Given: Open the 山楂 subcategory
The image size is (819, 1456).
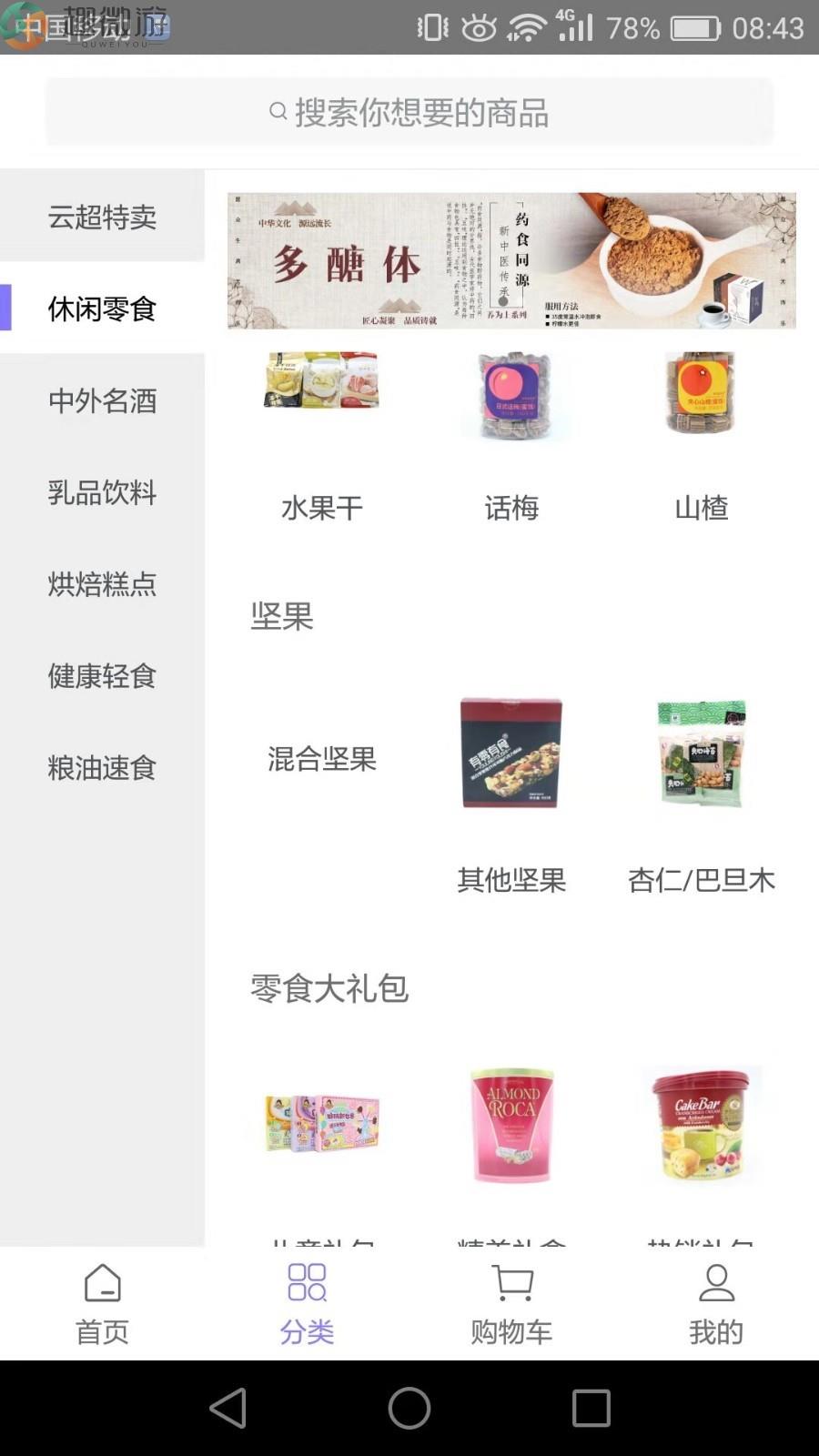Looking at the screenshot, I should point(701,438).
